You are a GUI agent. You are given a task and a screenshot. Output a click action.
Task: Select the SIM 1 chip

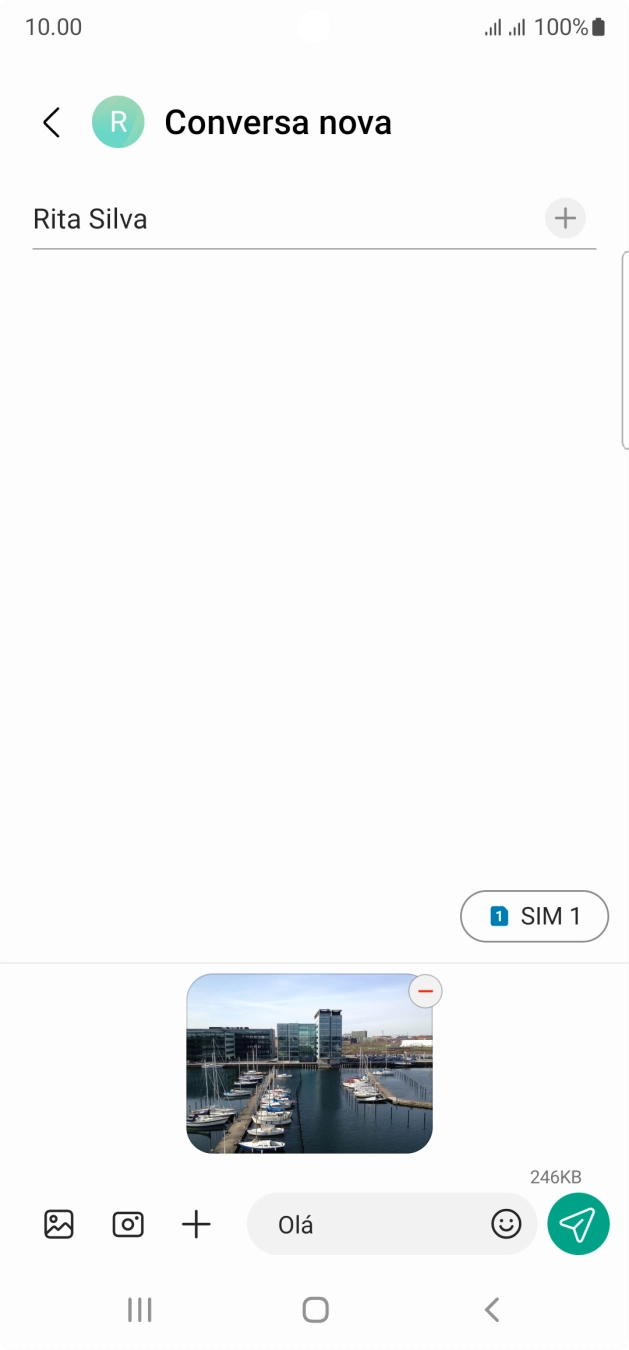coord(534,916)
